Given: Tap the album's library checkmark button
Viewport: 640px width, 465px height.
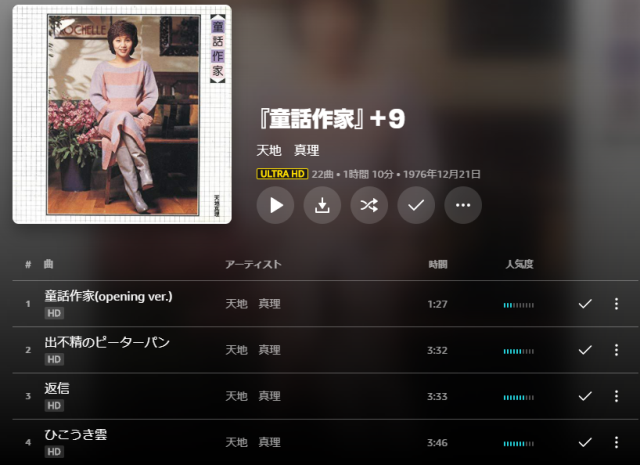Looking at the screenshot, I should 416,205.
